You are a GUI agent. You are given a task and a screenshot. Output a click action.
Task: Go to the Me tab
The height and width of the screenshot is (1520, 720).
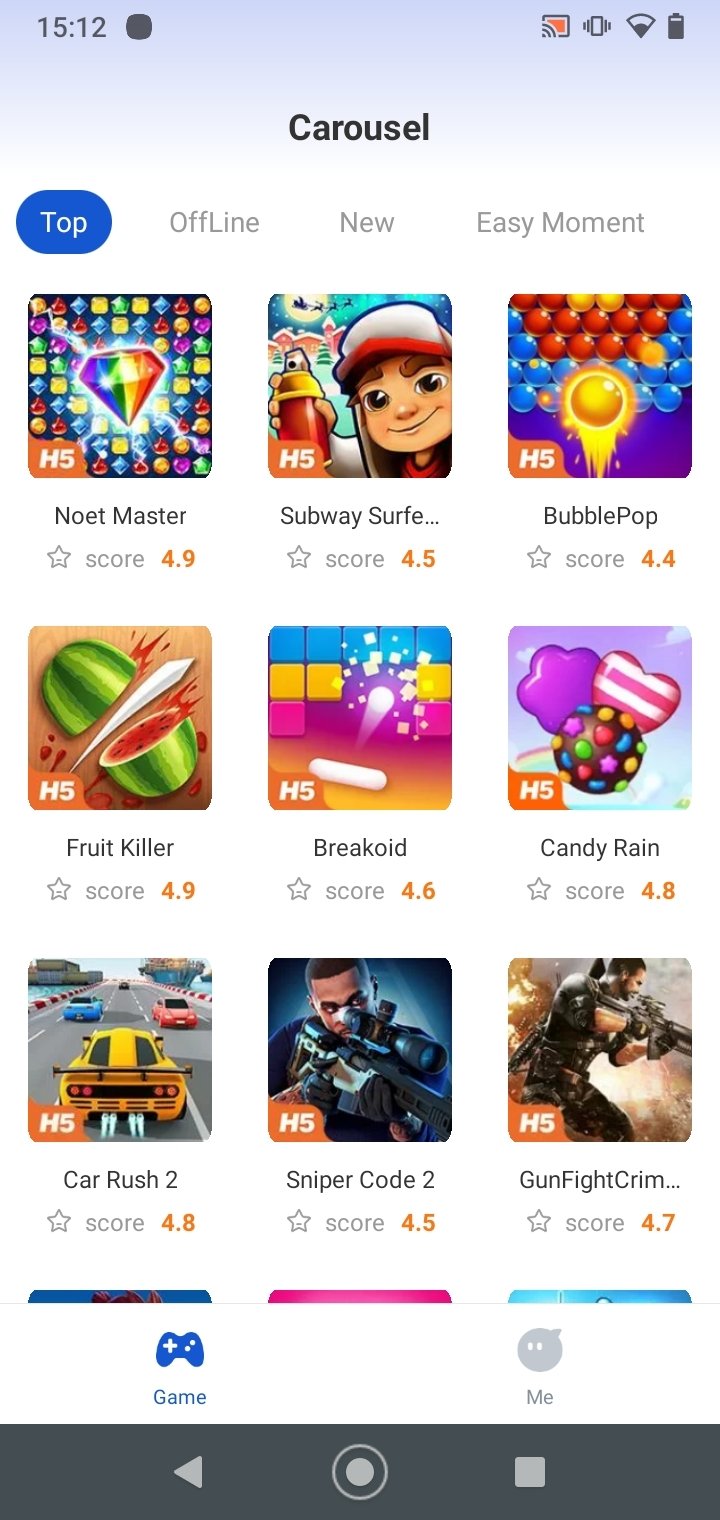click(x=540, y=1366)
